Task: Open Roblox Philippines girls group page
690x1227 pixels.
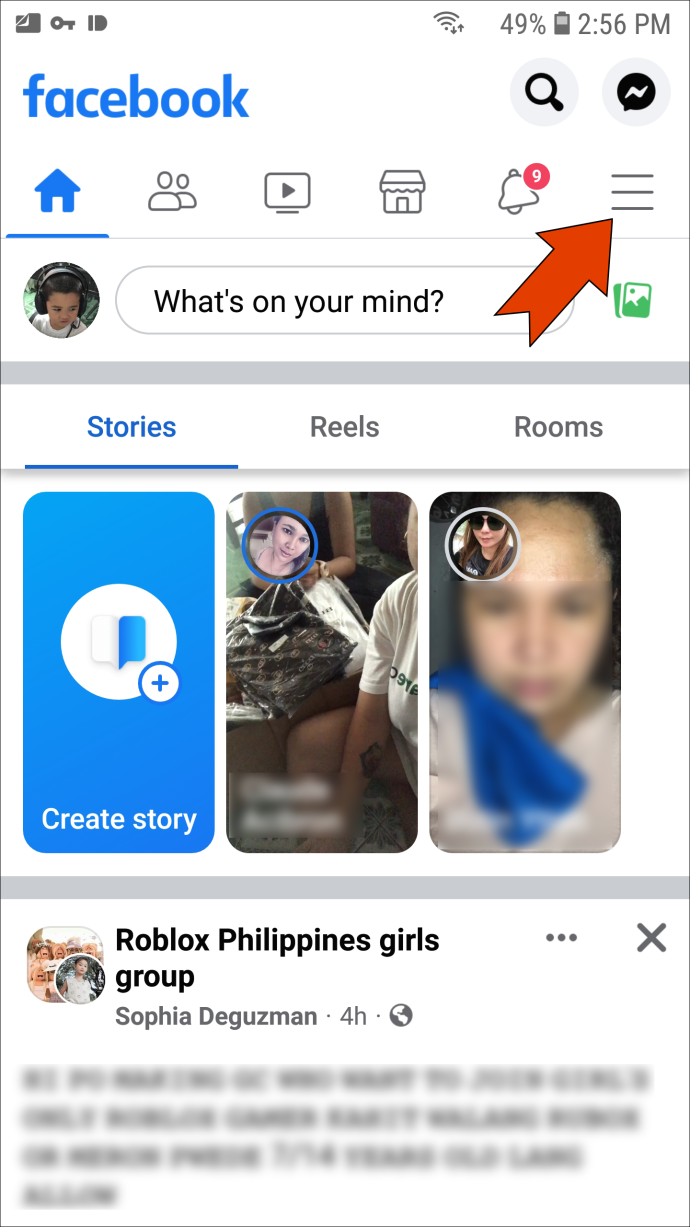Action: tap(277, 958)
